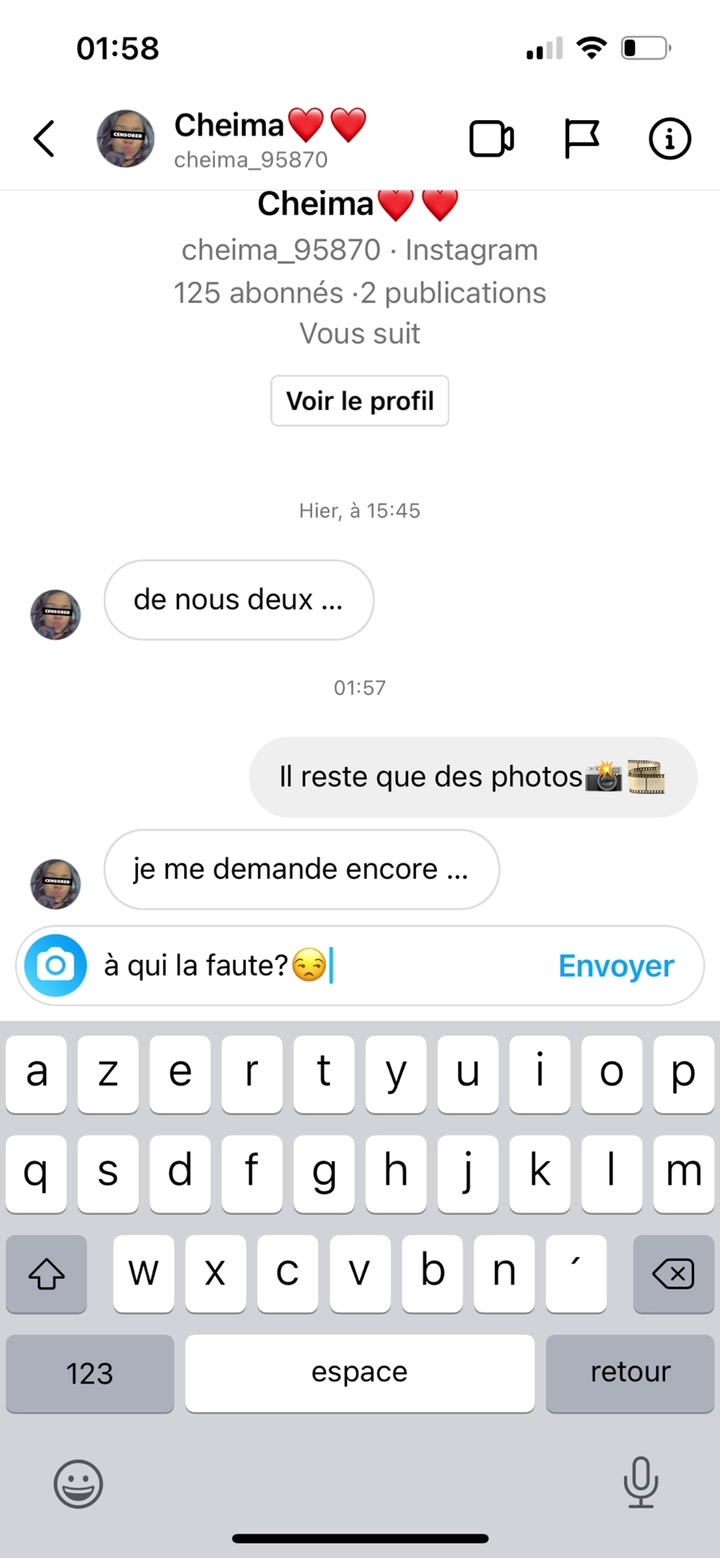Start a video call with Cheima
Viewport: 720px width, 1558px height.
tap(491, 139)
